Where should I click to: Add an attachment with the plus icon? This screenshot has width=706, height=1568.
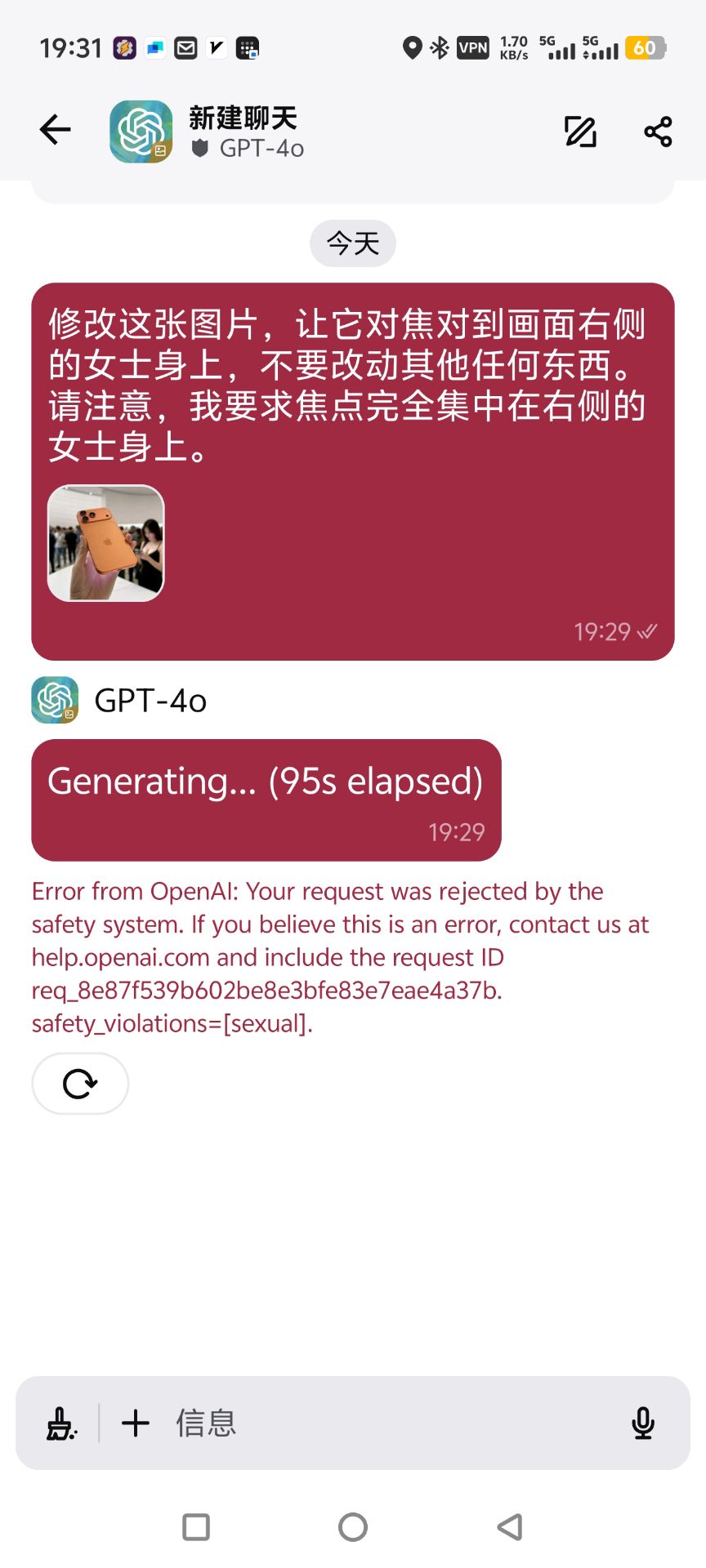click(x=136, y=1423)
